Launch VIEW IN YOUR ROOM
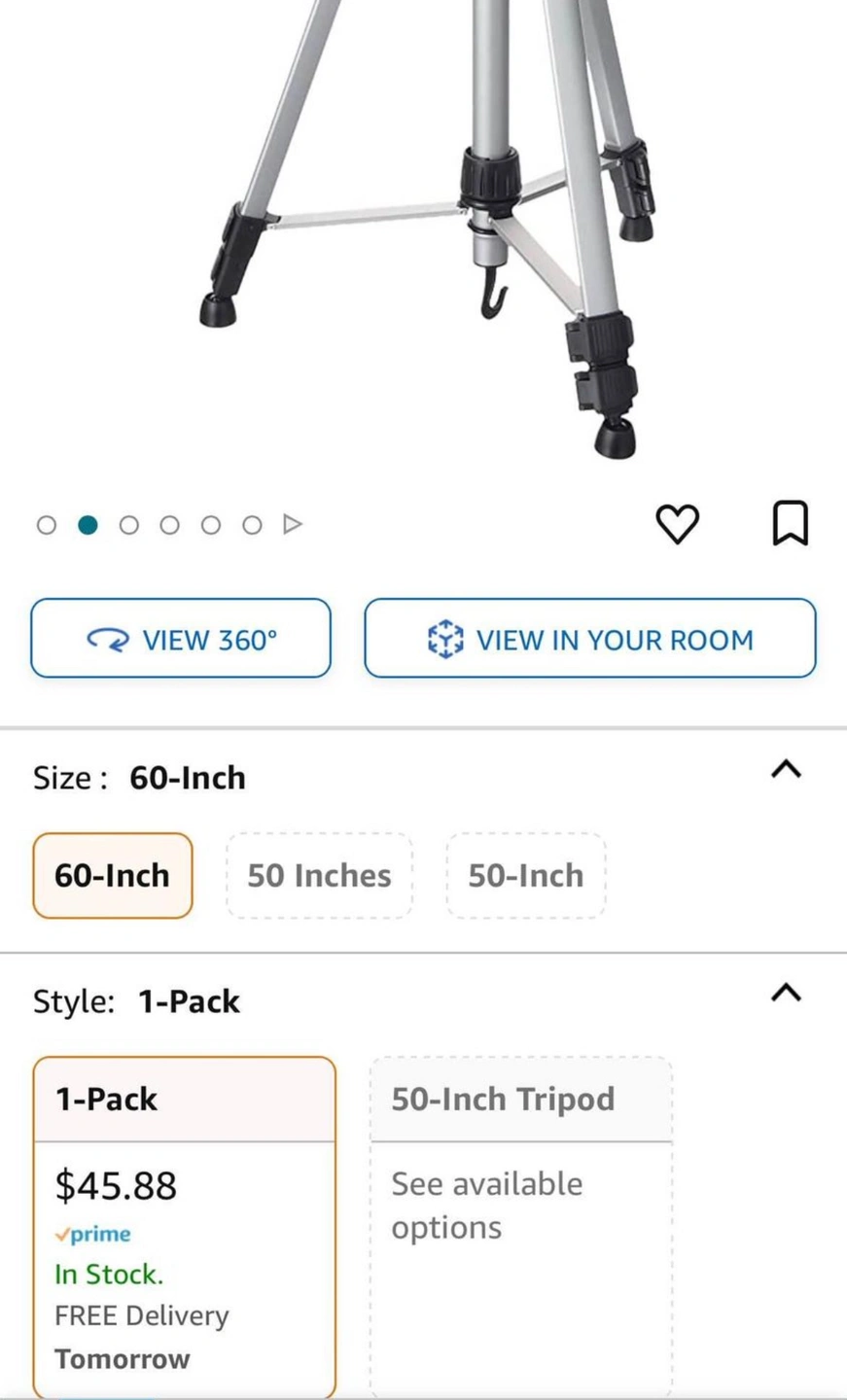This screenshot has width=847, height=1400. 589,639
